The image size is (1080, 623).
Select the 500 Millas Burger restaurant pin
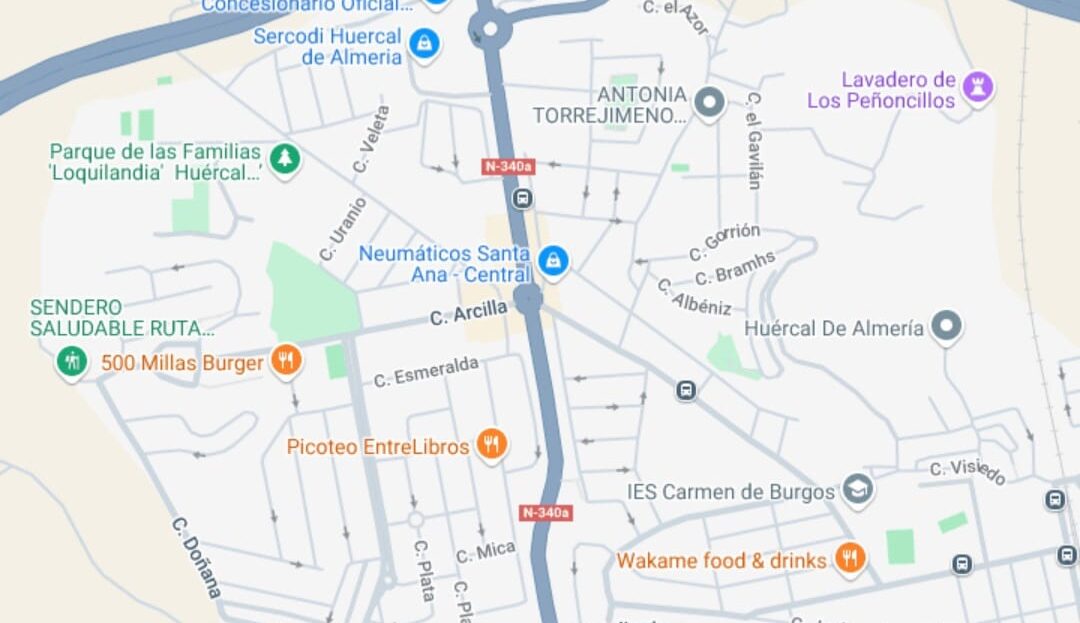286,361
